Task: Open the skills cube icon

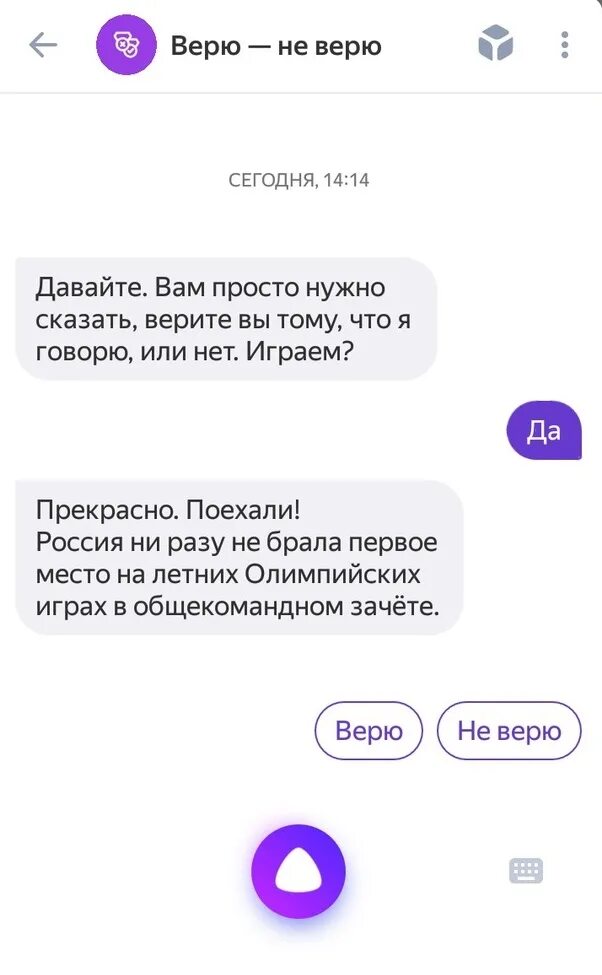Action: pos(496,44)
